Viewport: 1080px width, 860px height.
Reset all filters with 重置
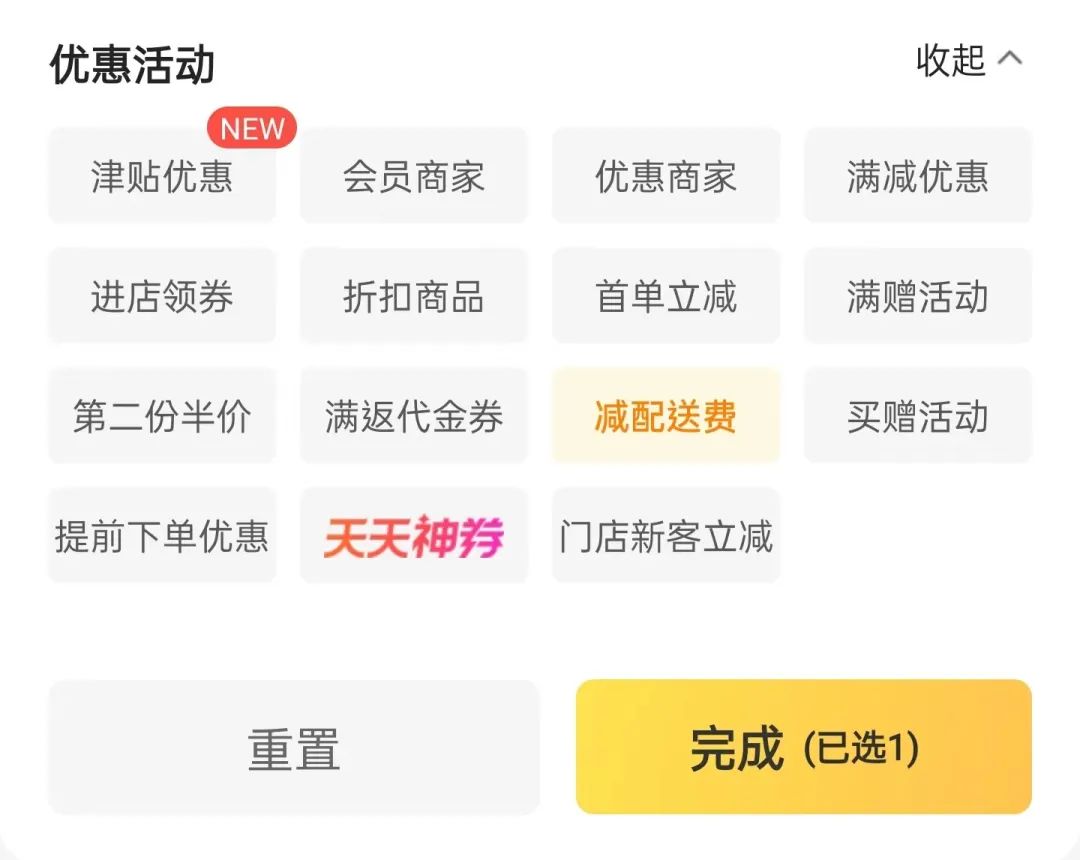[x=294, y=748]
